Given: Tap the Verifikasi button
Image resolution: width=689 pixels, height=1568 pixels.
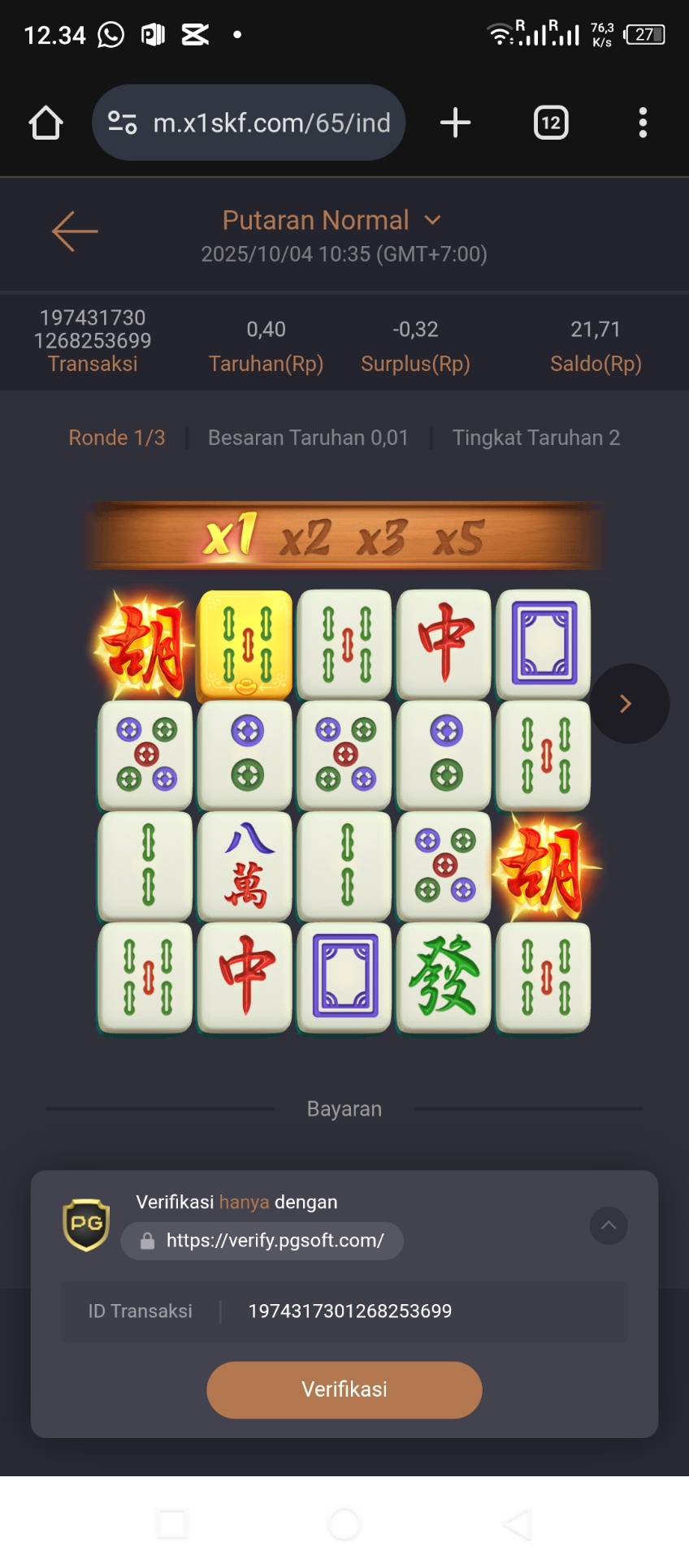Looking at the screenshot, I should coord(344,1389).
